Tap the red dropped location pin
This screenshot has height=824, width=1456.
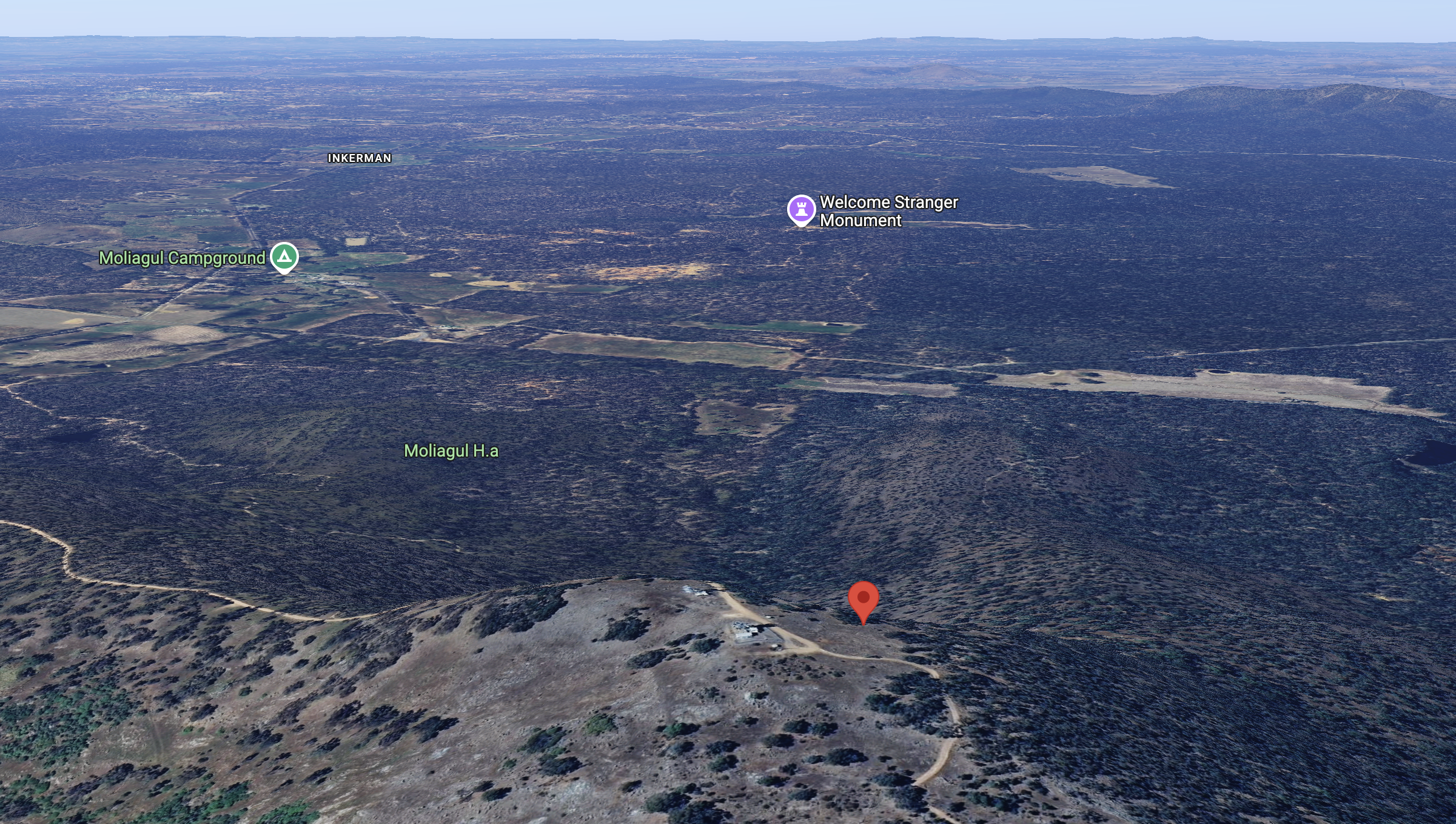(x=863, y=600)
